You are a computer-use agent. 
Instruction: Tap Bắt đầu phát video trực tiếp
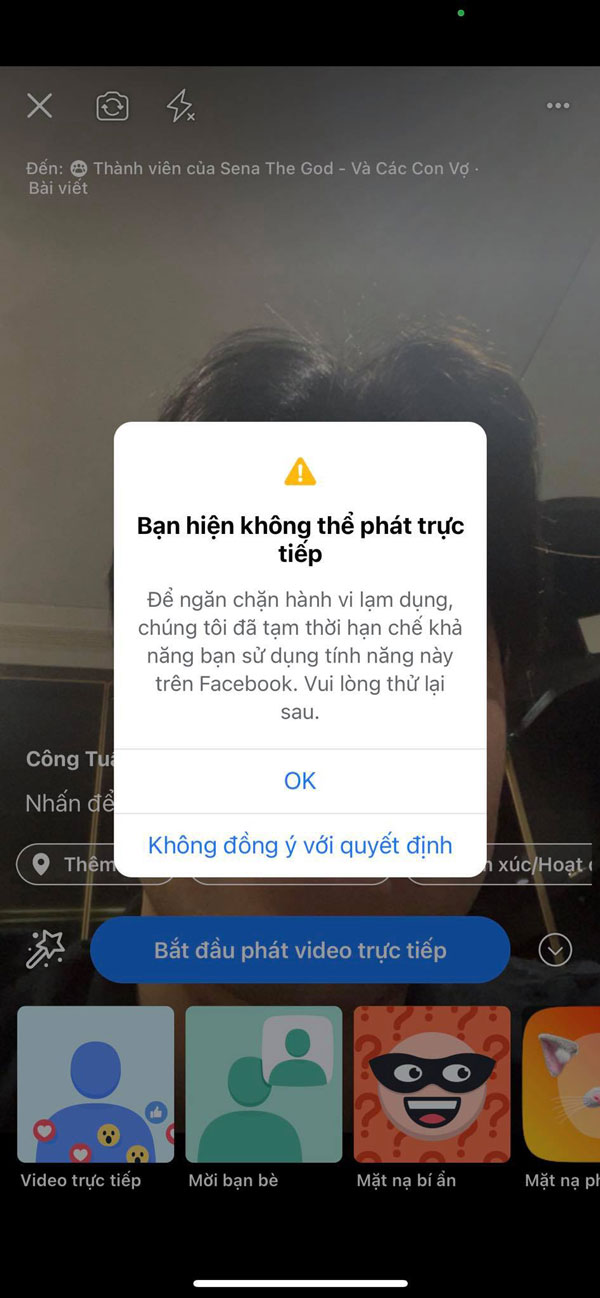300,950
